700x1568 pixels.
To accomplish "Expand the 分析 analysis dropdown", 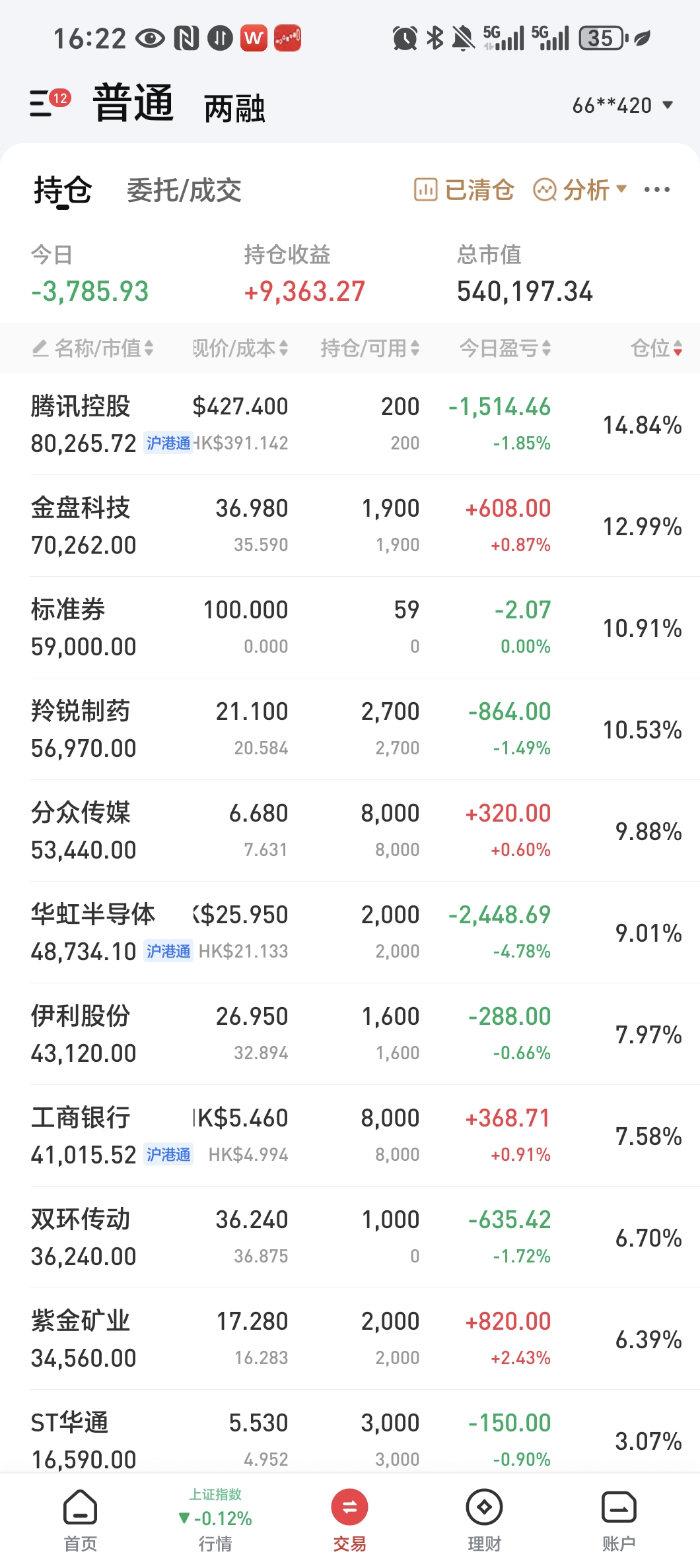I will tap(580, 190).
